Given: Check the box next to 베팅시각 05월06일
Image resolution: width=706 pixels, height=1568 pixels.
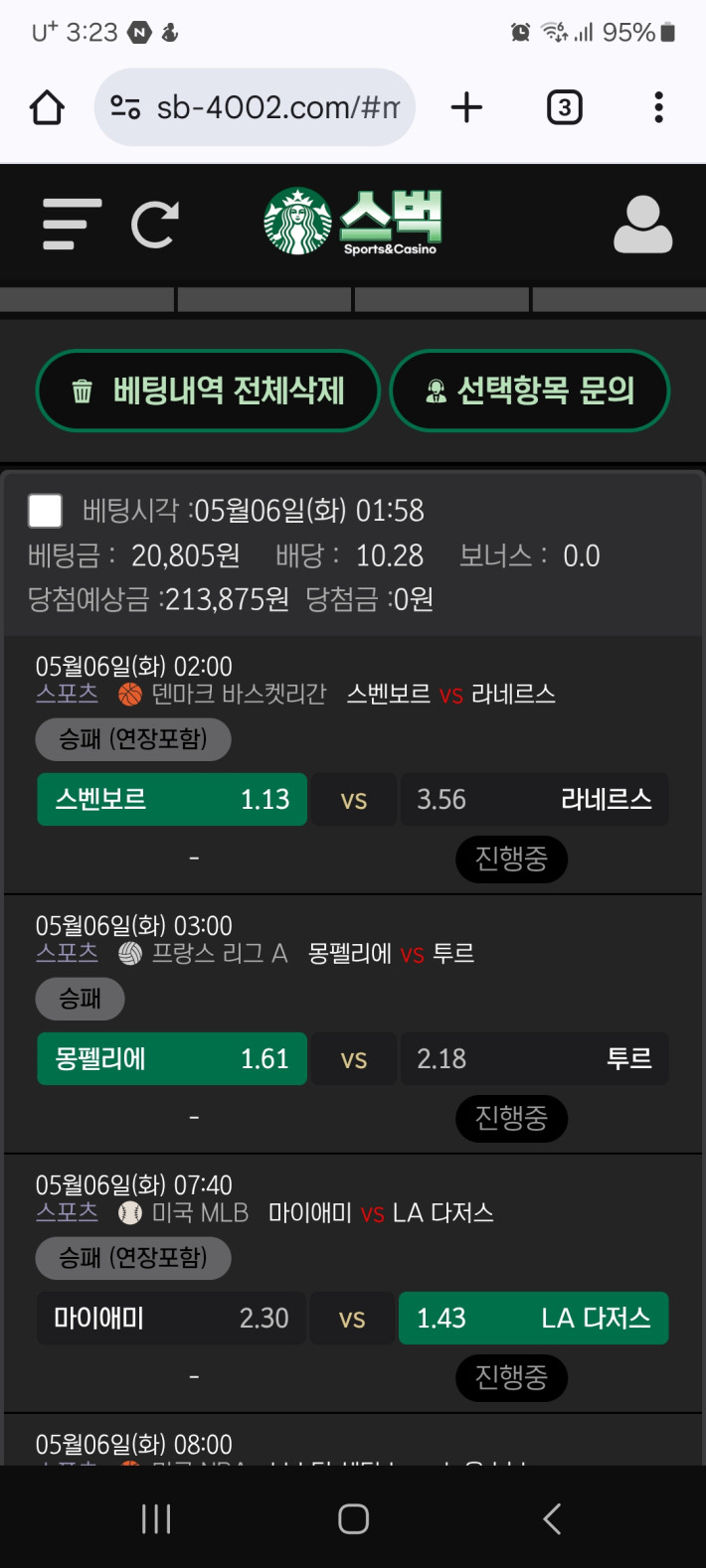Looking at the screenshot, I should tap(45, 511).
